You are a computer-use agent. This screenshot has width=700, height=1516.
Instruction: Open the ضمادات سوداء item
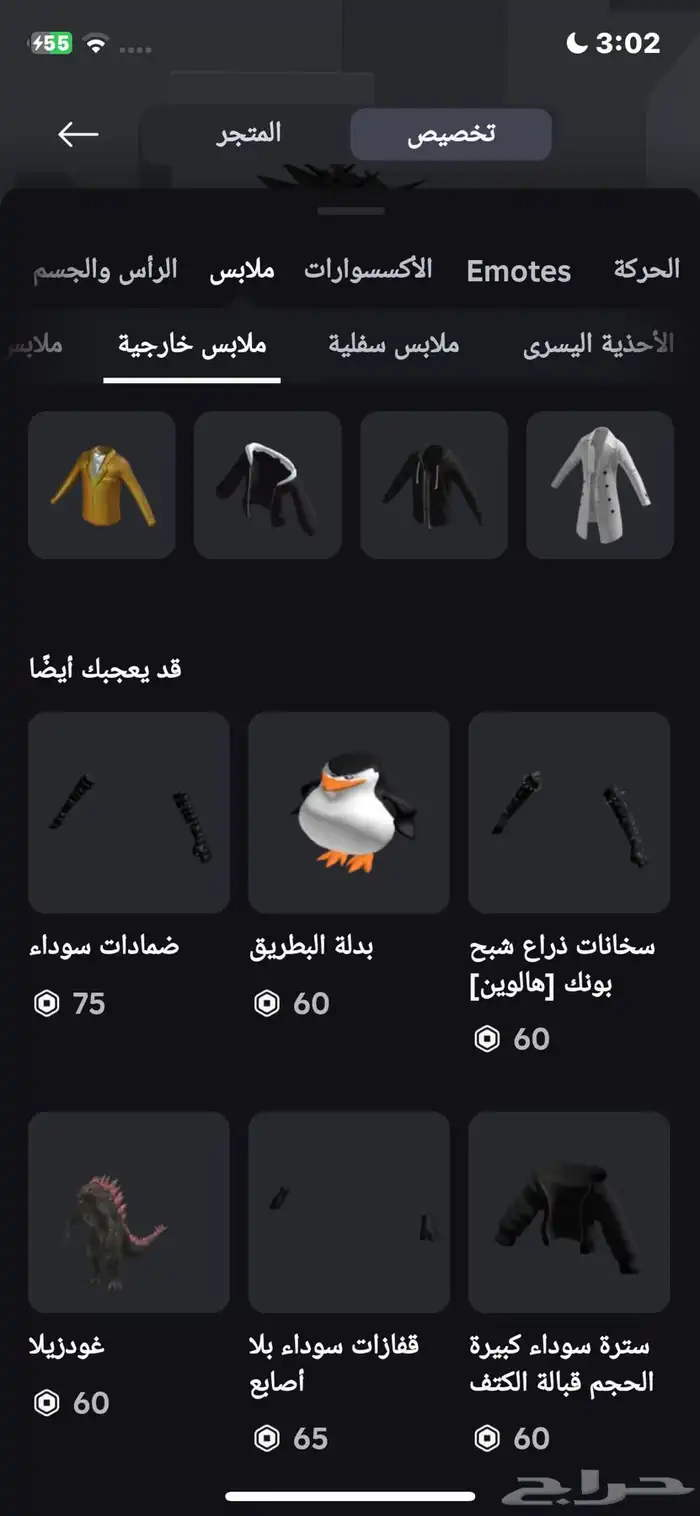pyautogui.click(x=129, y=812)
